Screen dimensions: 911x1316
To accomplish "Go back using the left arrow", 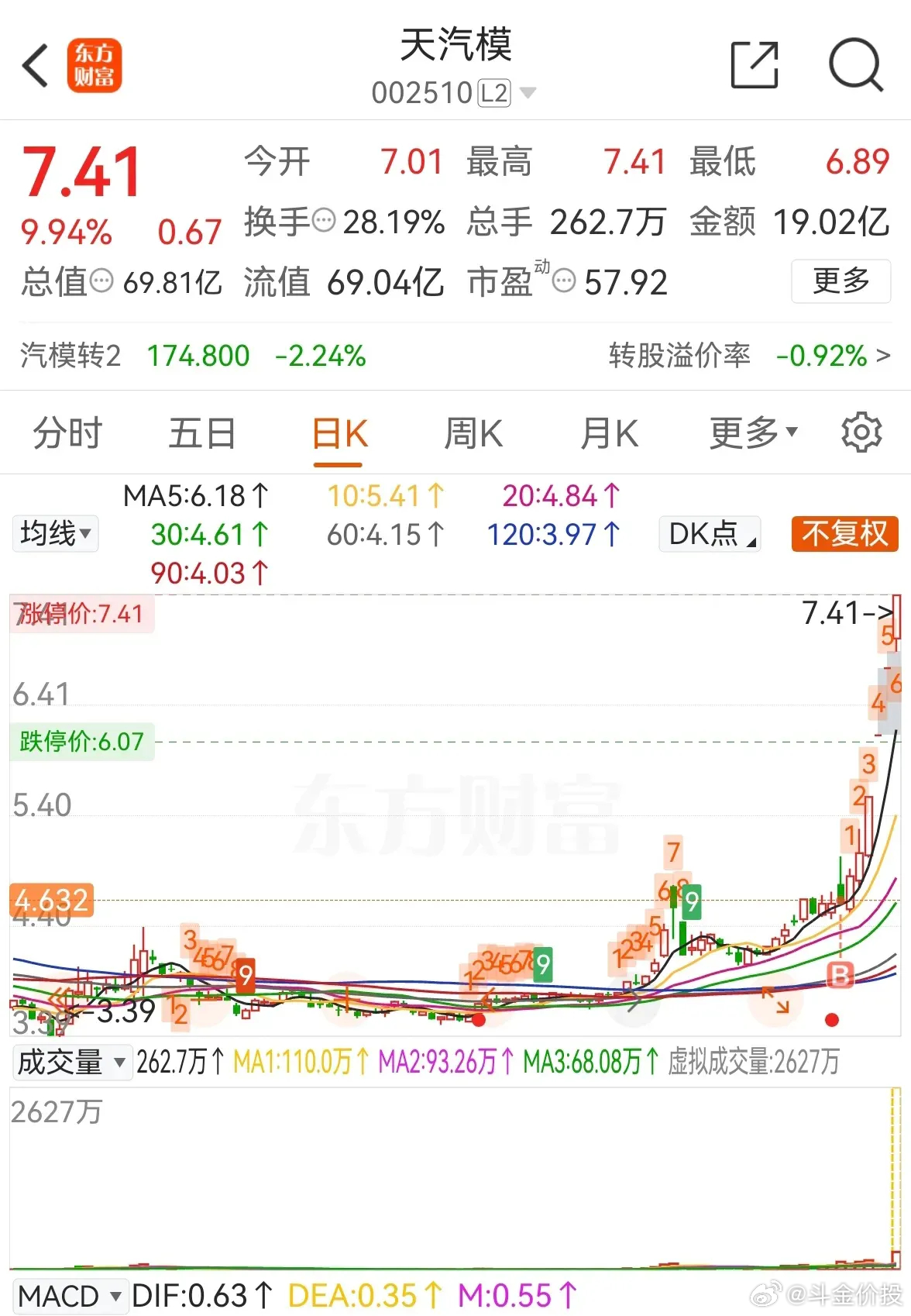I will pos(36,66).
